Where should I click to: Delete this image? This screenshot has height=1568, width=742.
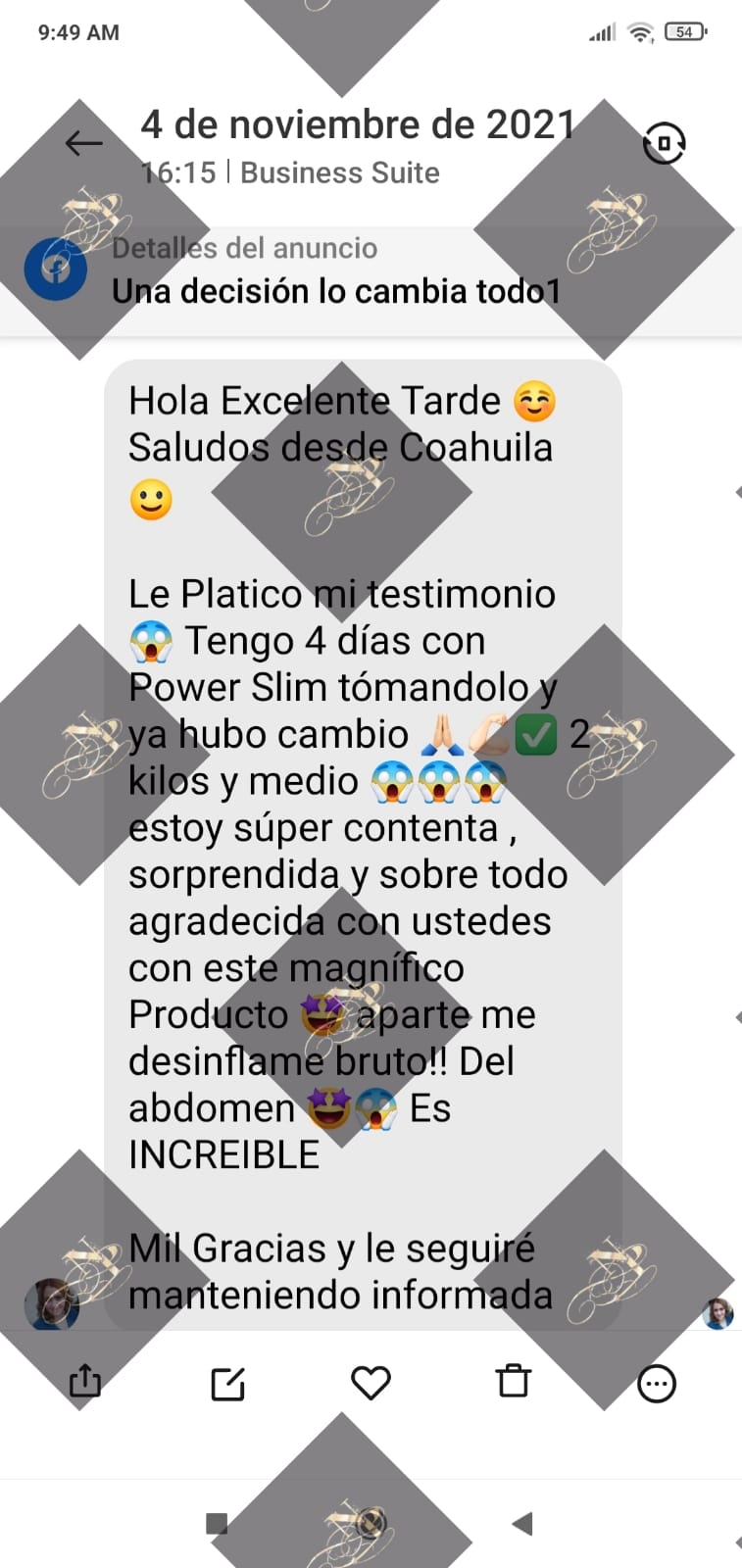click(514, 1382)
